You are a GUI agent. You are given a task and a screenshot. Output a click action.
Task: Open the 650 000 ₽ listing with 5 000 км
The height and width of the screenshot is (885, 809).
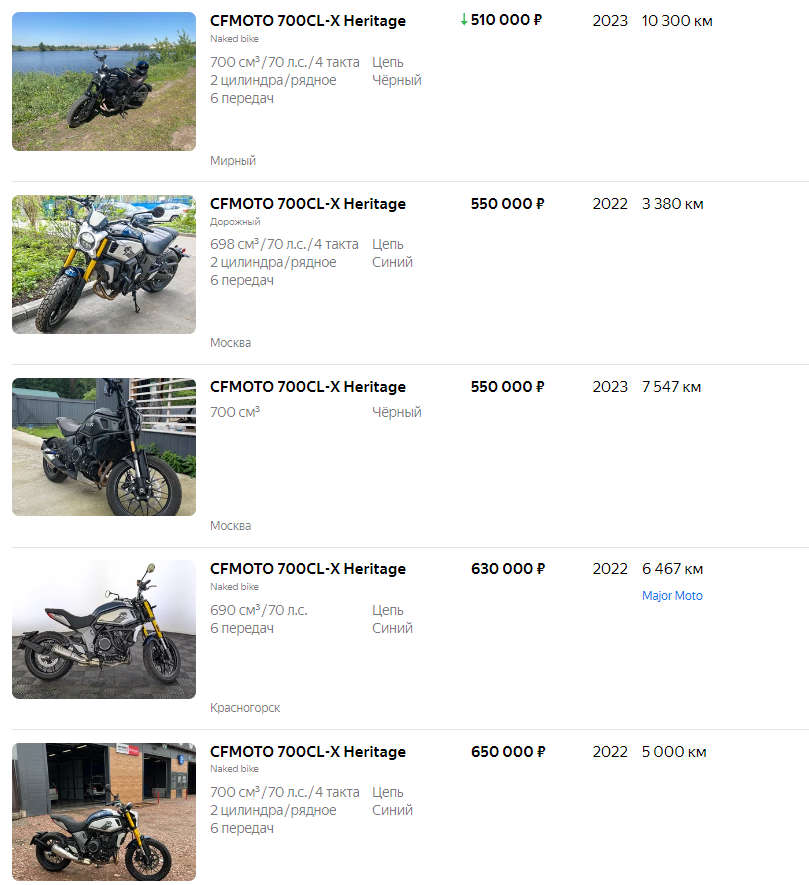click(308, 752)
